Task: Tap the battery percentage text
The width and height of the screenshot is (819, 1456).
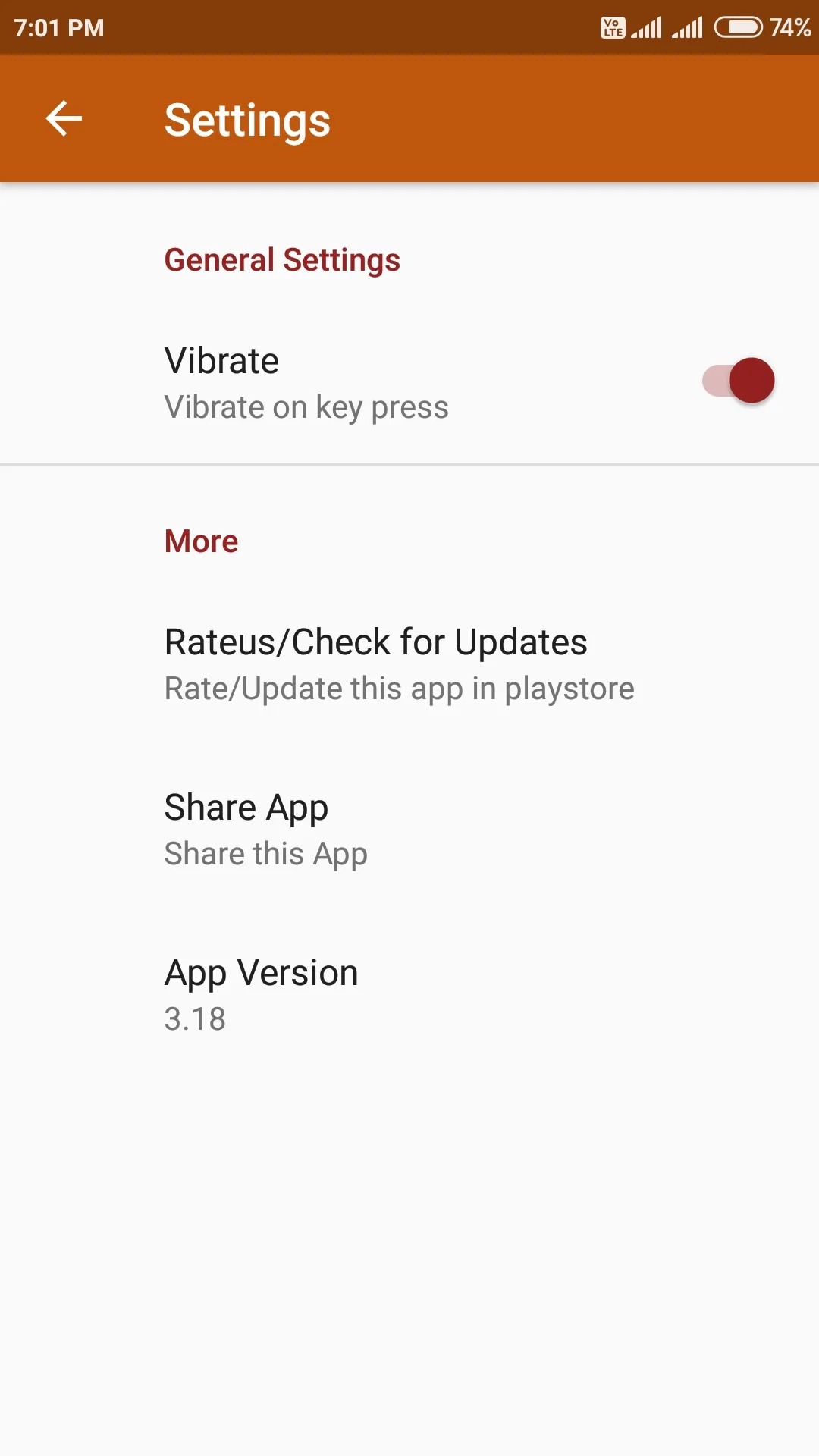Action: coord(789,27)
